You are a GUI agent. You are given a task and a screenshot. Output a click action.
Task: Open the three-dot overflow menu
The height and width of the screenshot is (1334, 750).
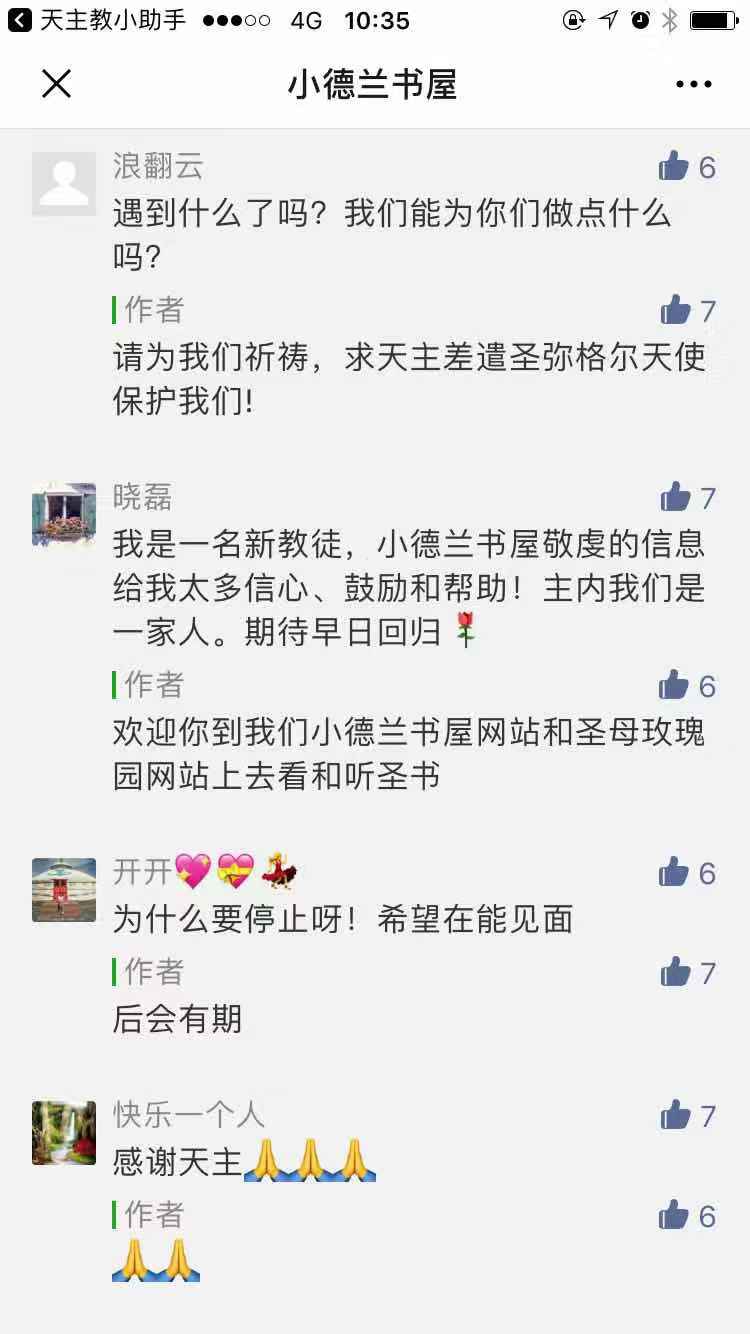[693, 84]
